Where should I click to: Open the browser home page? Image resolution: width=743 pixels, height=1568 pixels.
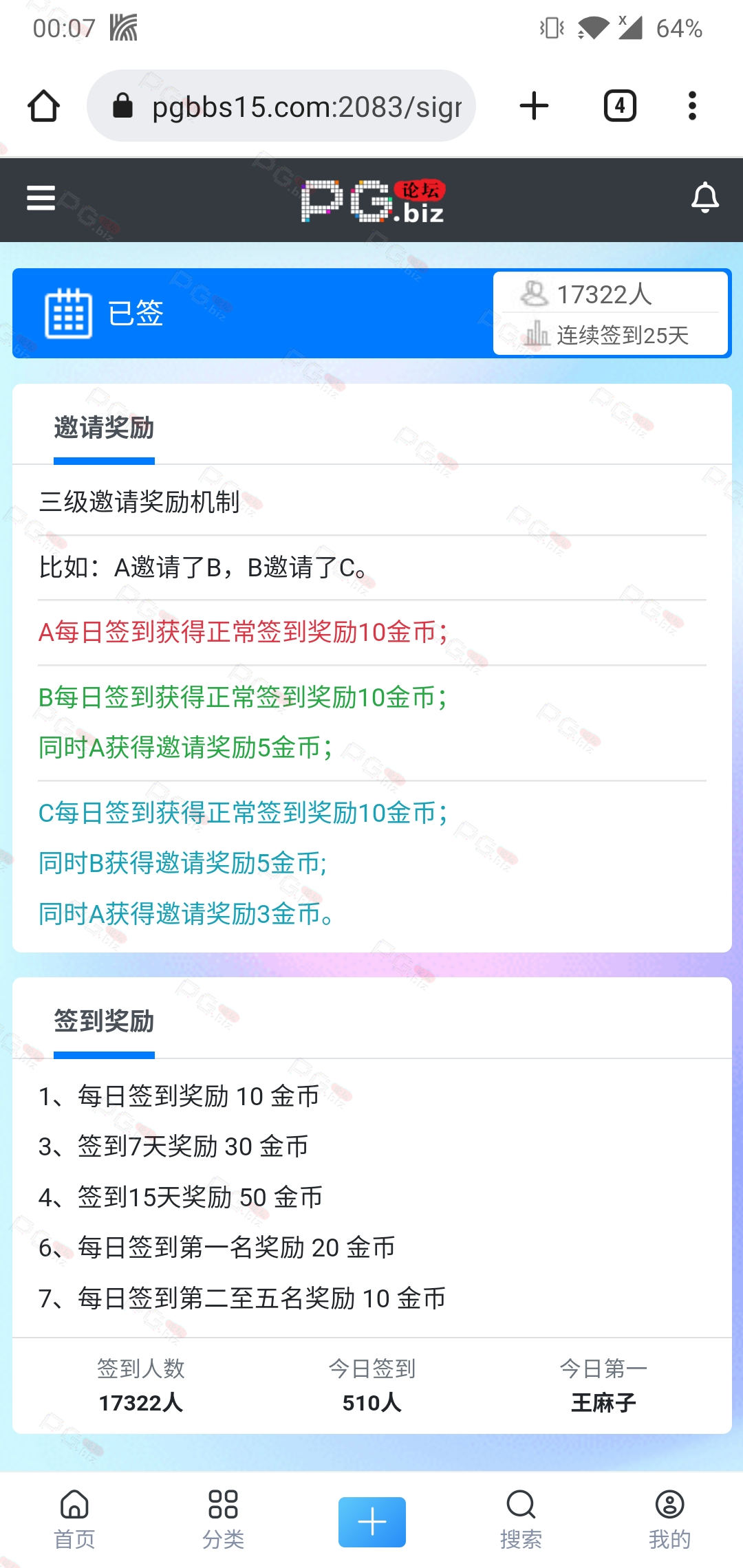(x=43, y=106)
